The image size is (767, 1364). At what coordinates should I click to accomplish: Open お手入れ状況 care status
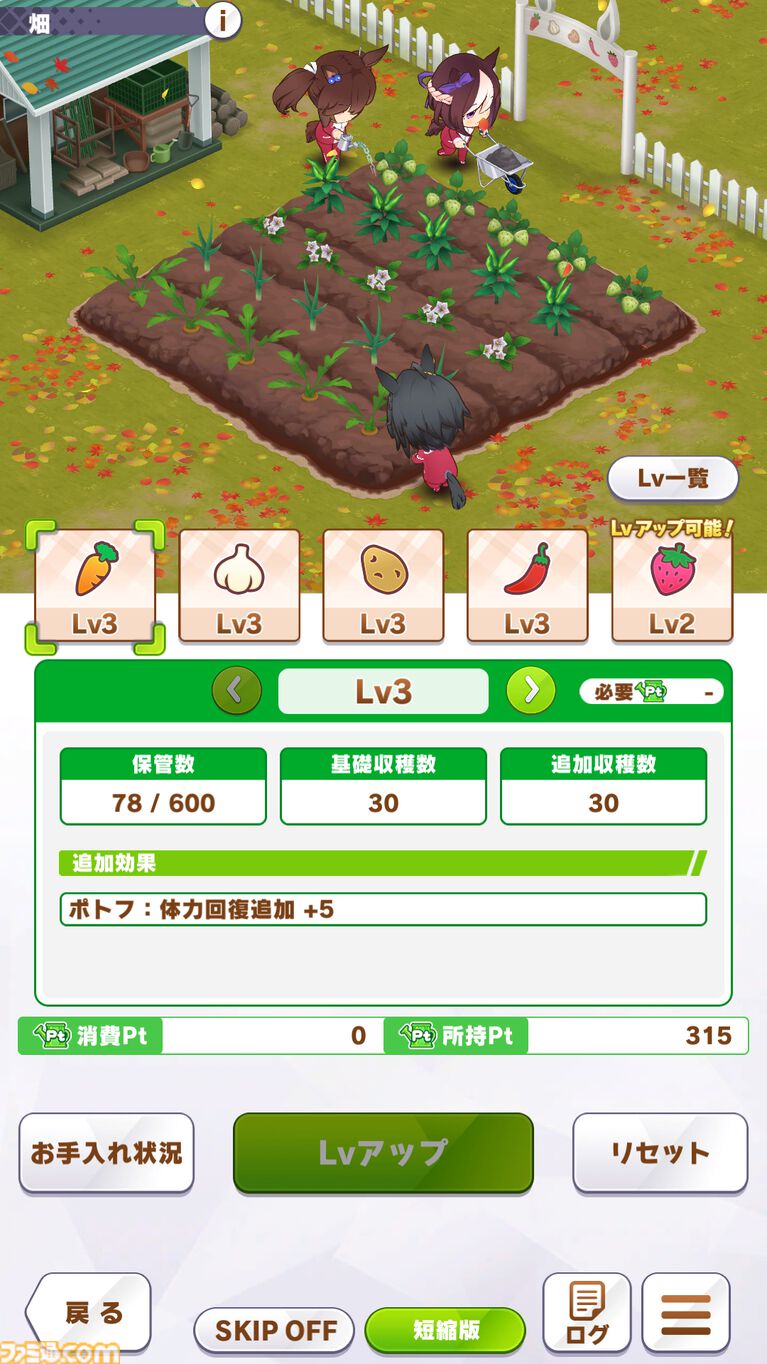(106, 1152)
